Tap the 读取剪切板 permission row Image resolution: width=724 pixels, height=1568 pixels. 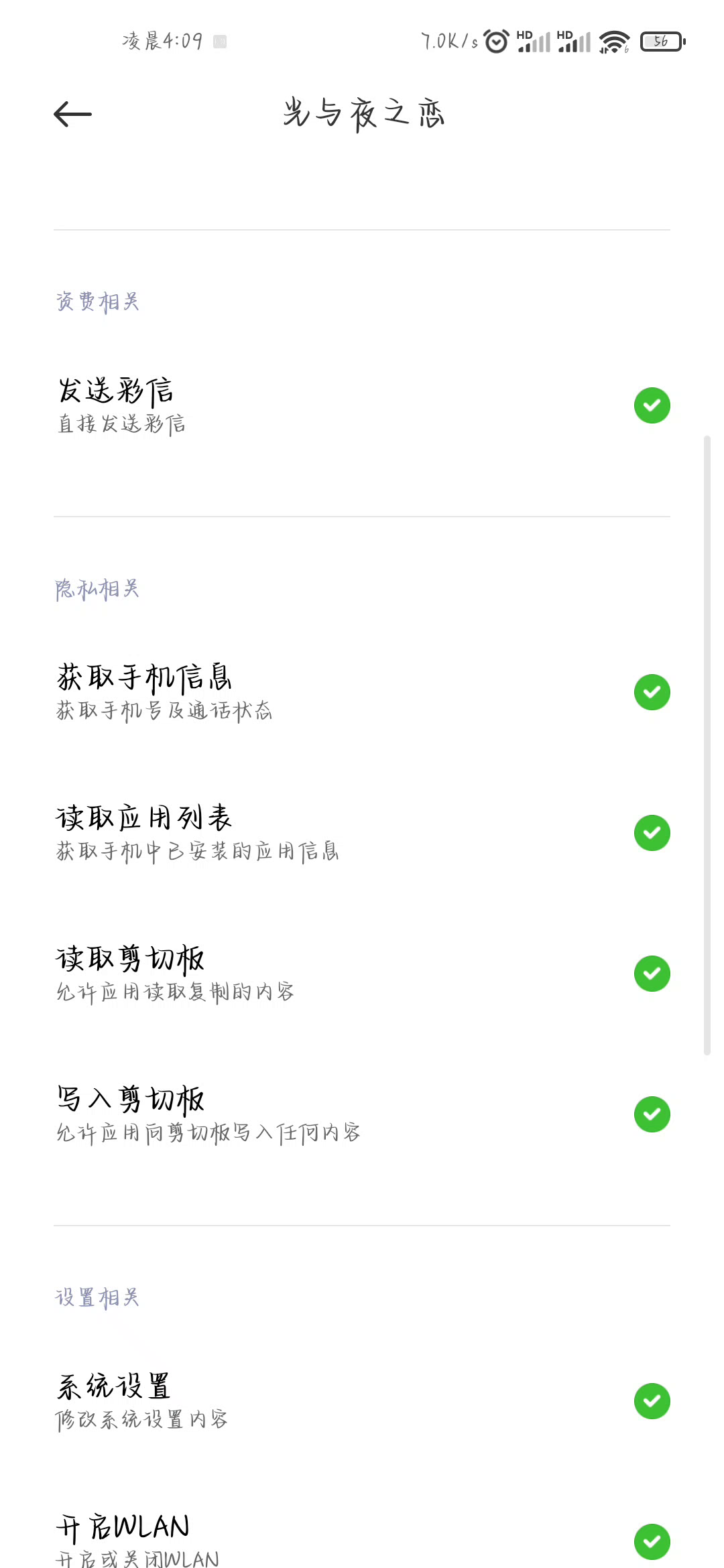[362, 974]
